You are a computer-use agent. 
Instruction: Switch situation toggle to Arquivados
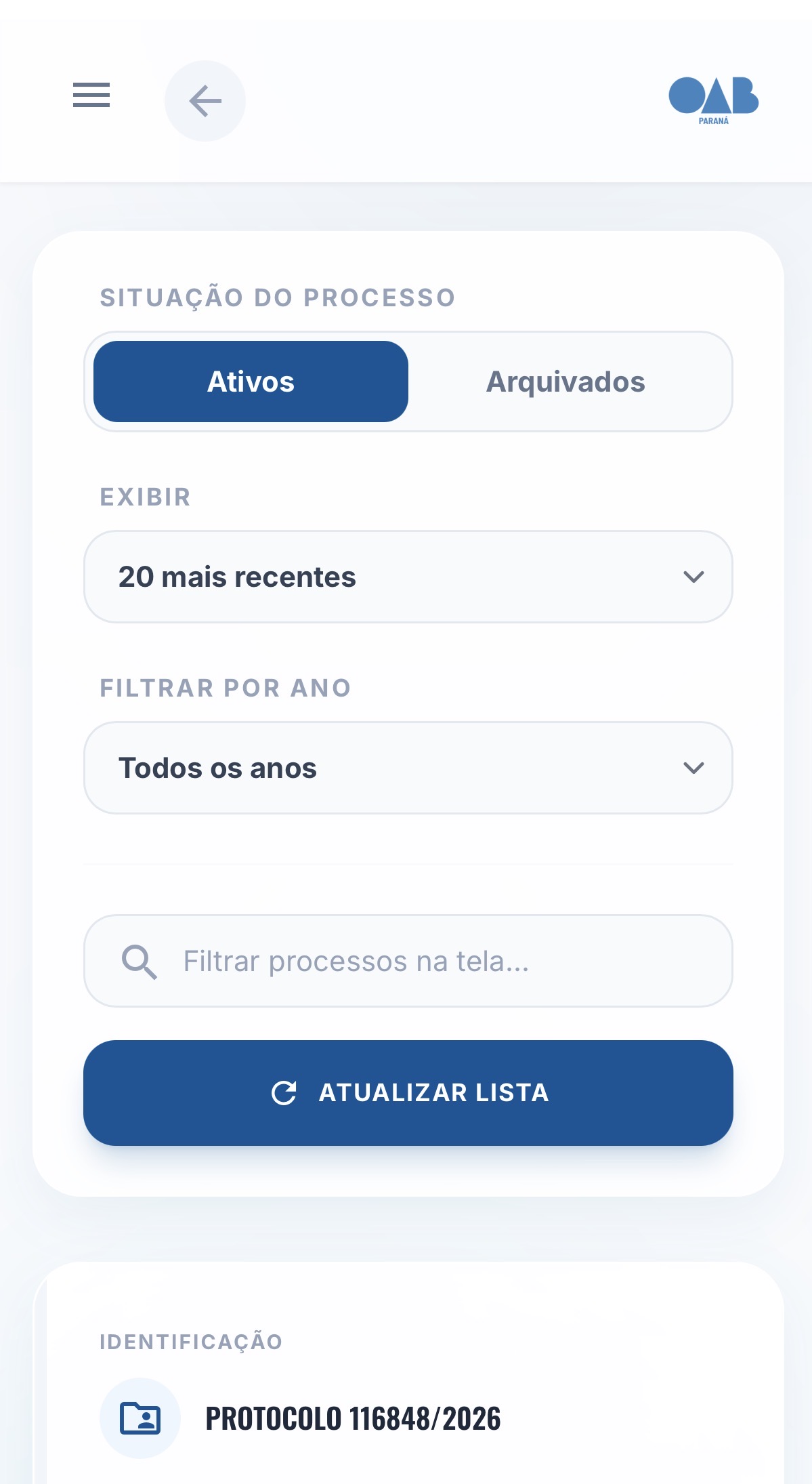click(x=565, y=382)
